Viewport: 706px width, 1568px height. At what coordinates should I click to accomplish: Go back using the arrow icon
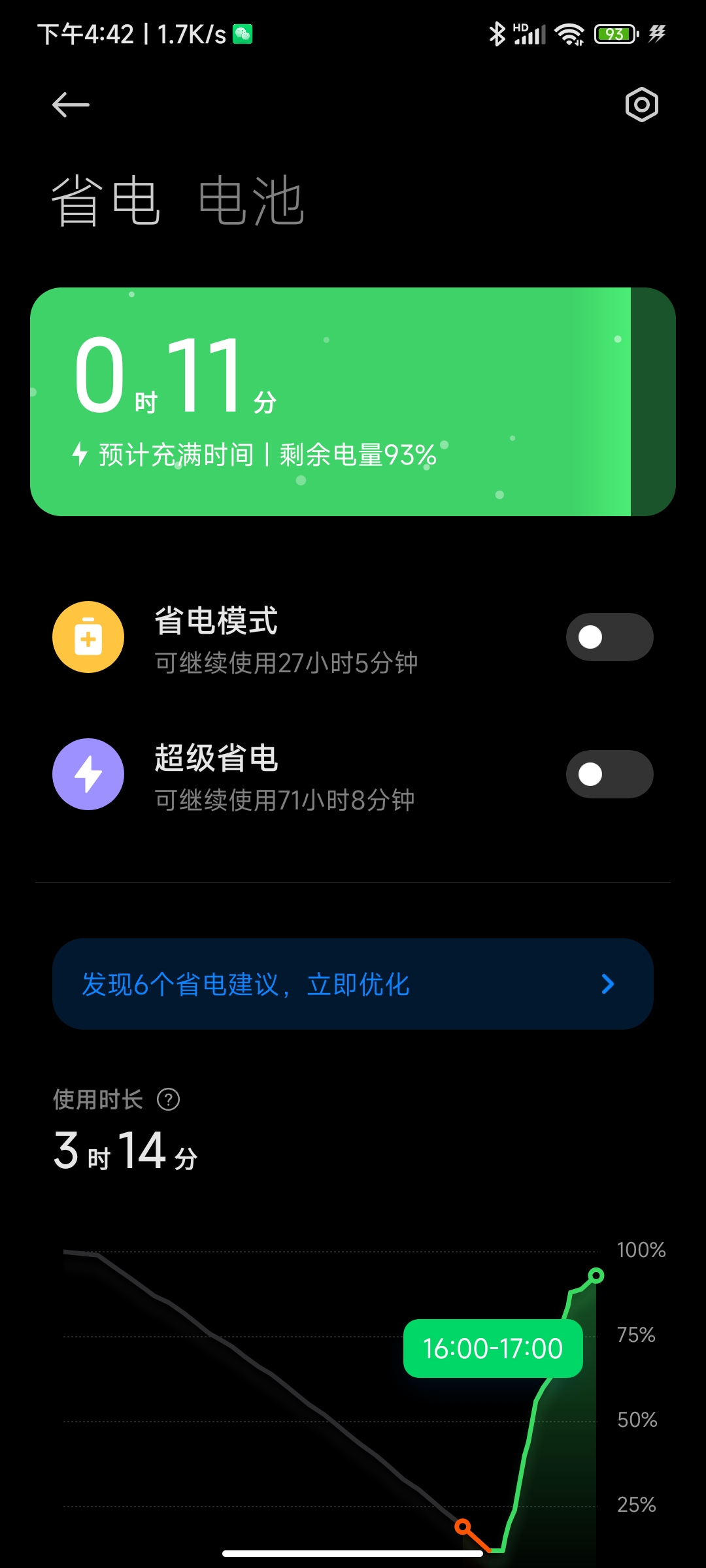(71, 105)
